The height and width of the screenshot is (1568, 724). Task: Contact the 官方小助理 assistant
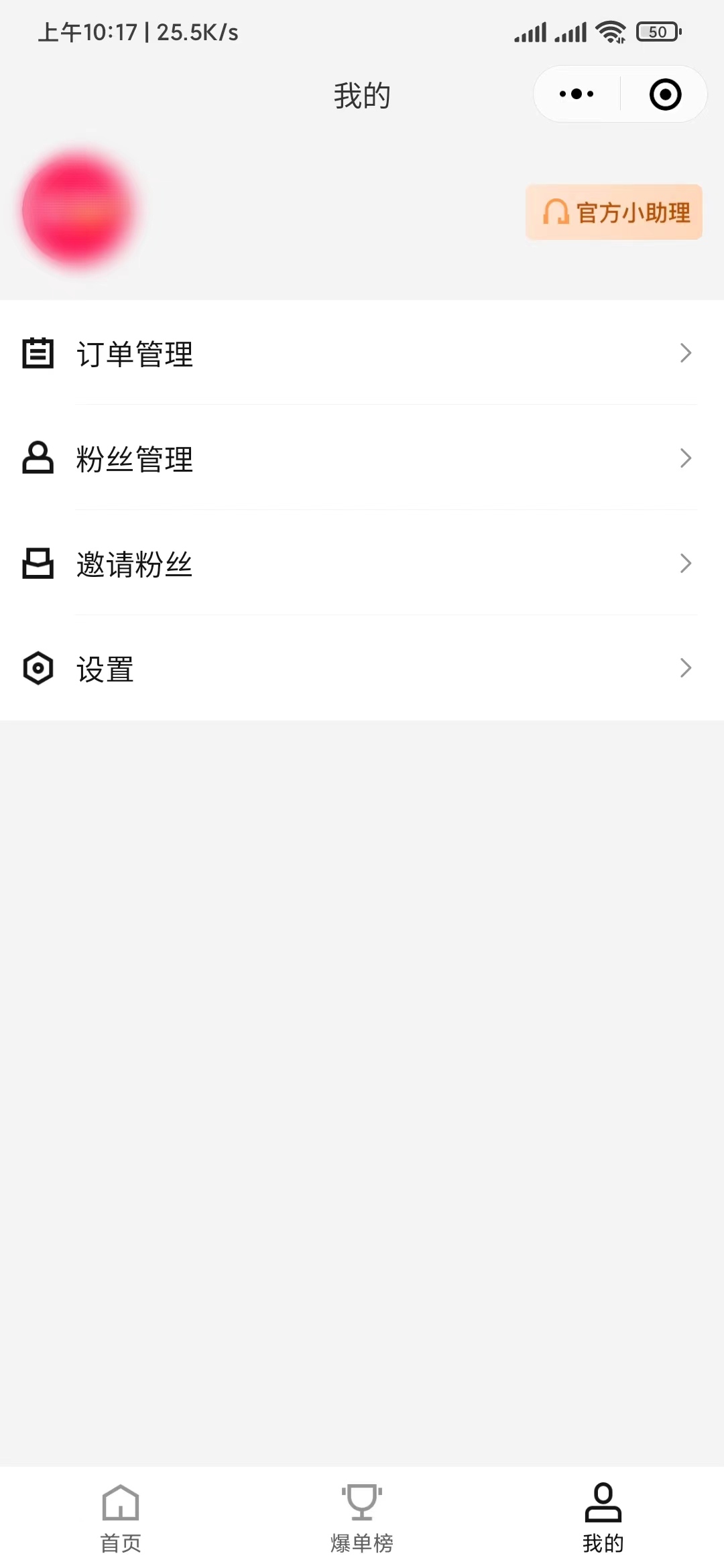tap(613, 212)
